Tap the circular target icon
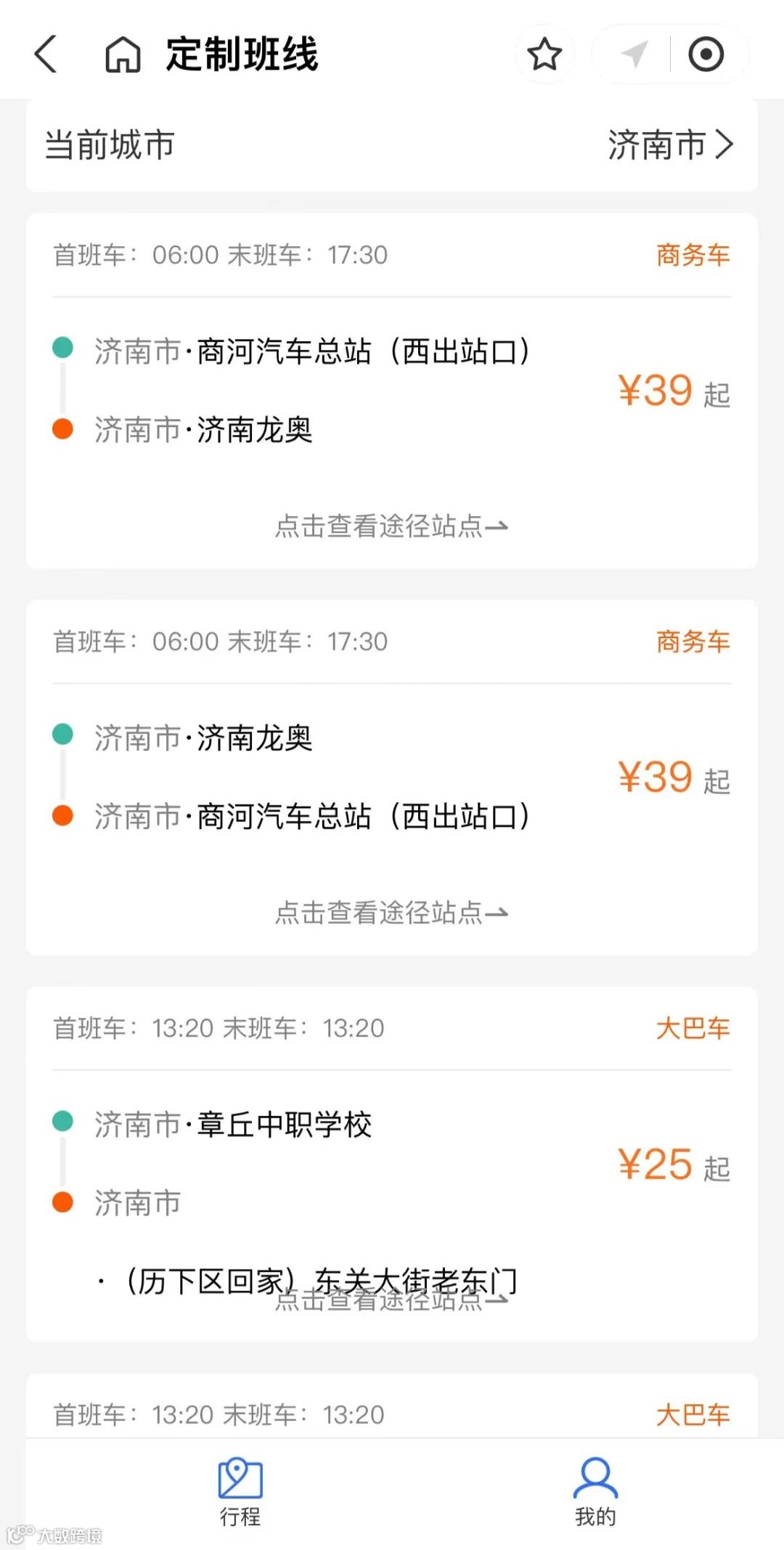 point(706,54)
